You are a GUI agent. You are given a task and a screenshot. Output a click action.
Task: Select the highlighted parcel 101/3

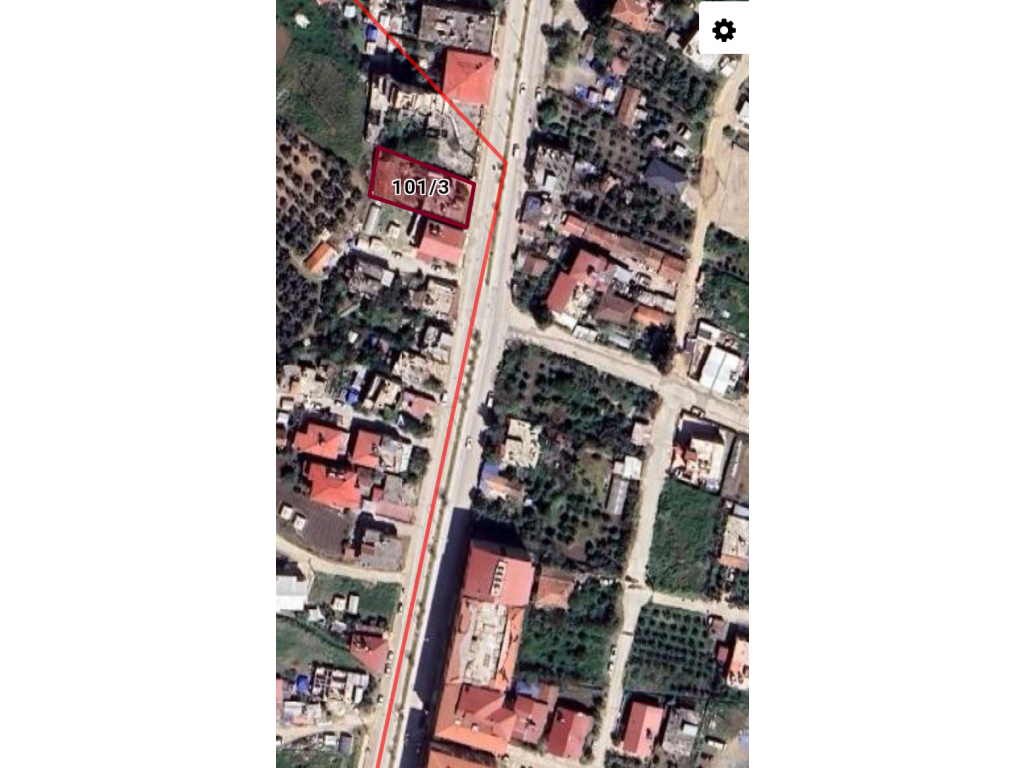(x=421, y=187)
